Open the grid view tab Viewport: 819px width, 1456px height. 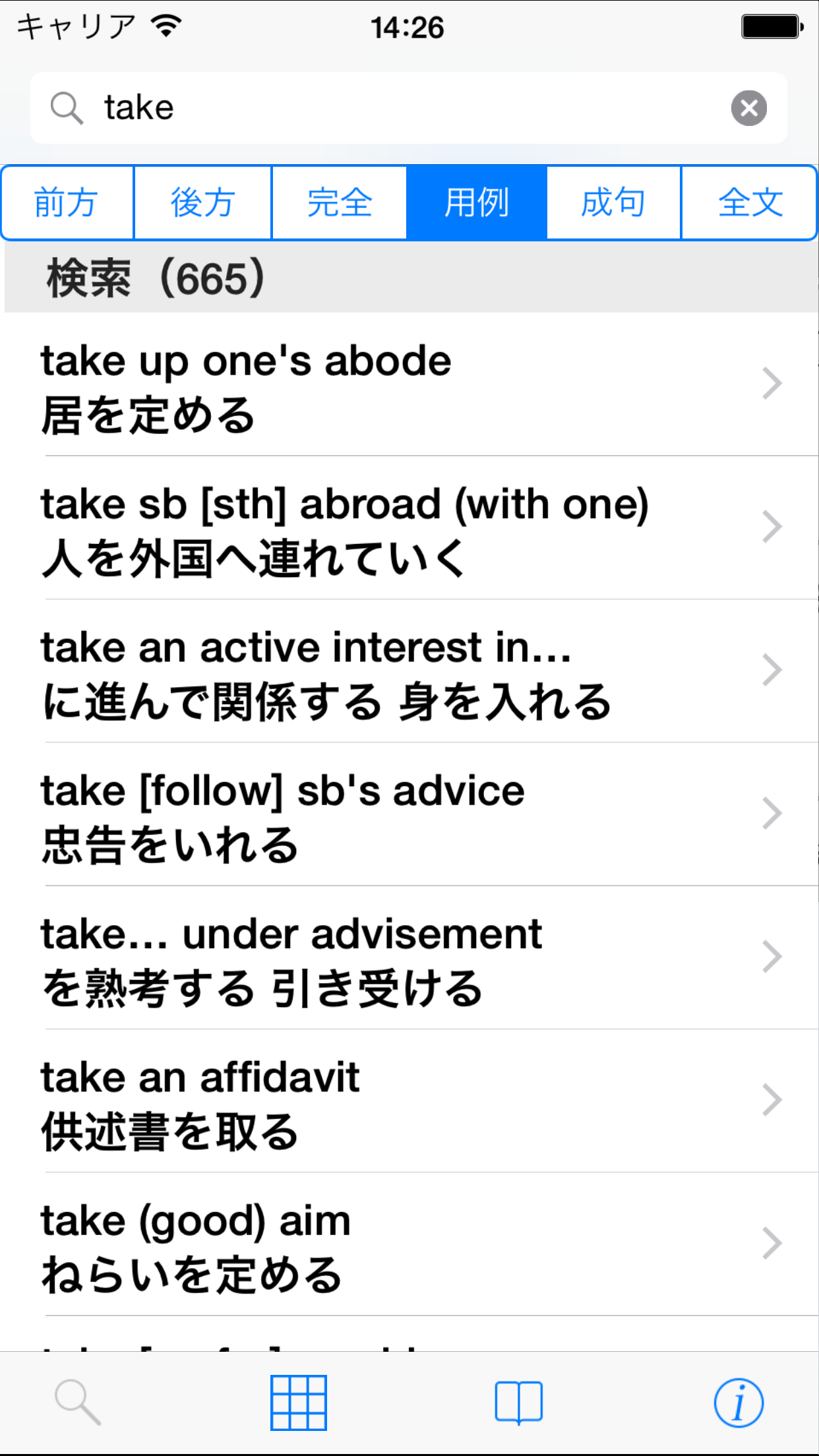299,1403
